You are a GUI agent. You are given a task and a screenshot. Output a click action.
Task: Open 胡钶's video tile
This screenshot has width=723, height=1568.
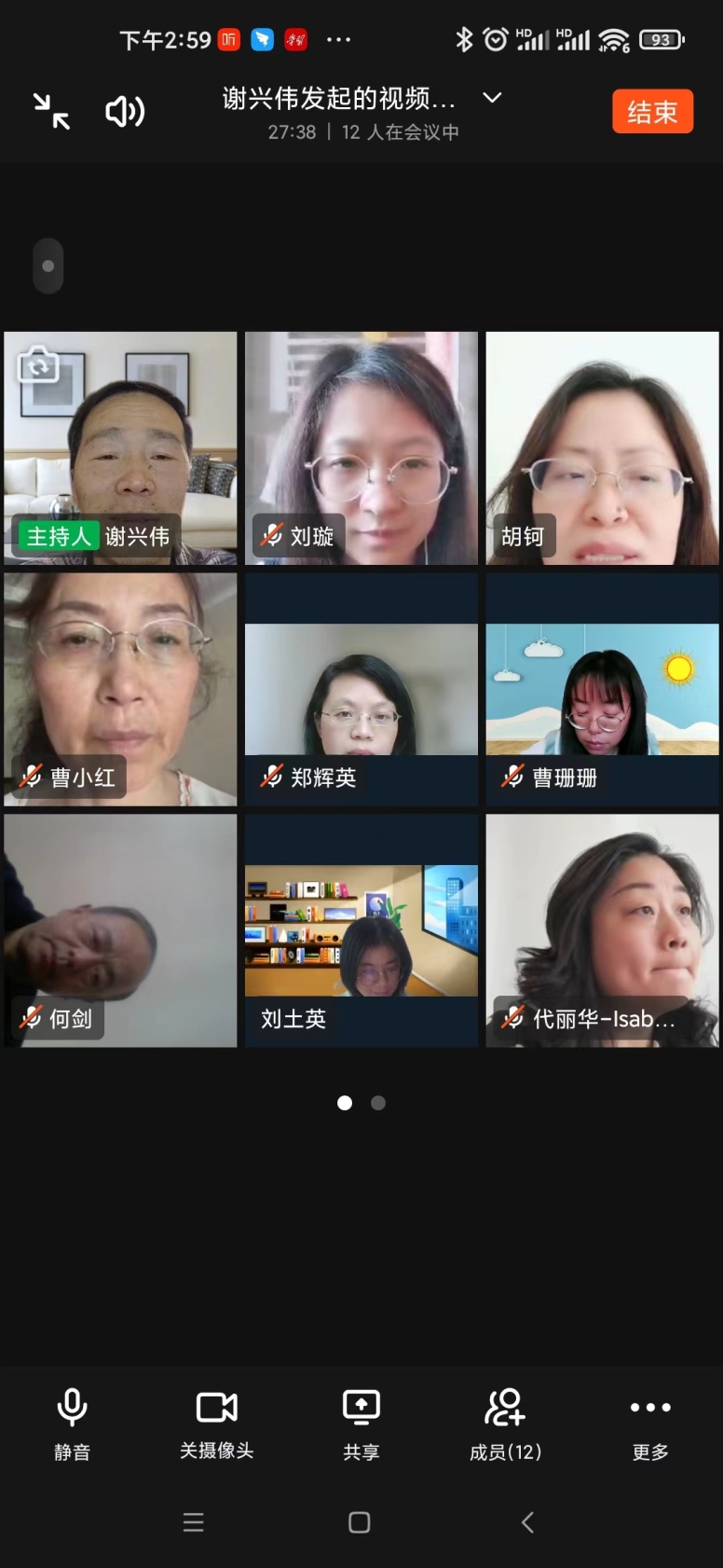pos(602,447)
